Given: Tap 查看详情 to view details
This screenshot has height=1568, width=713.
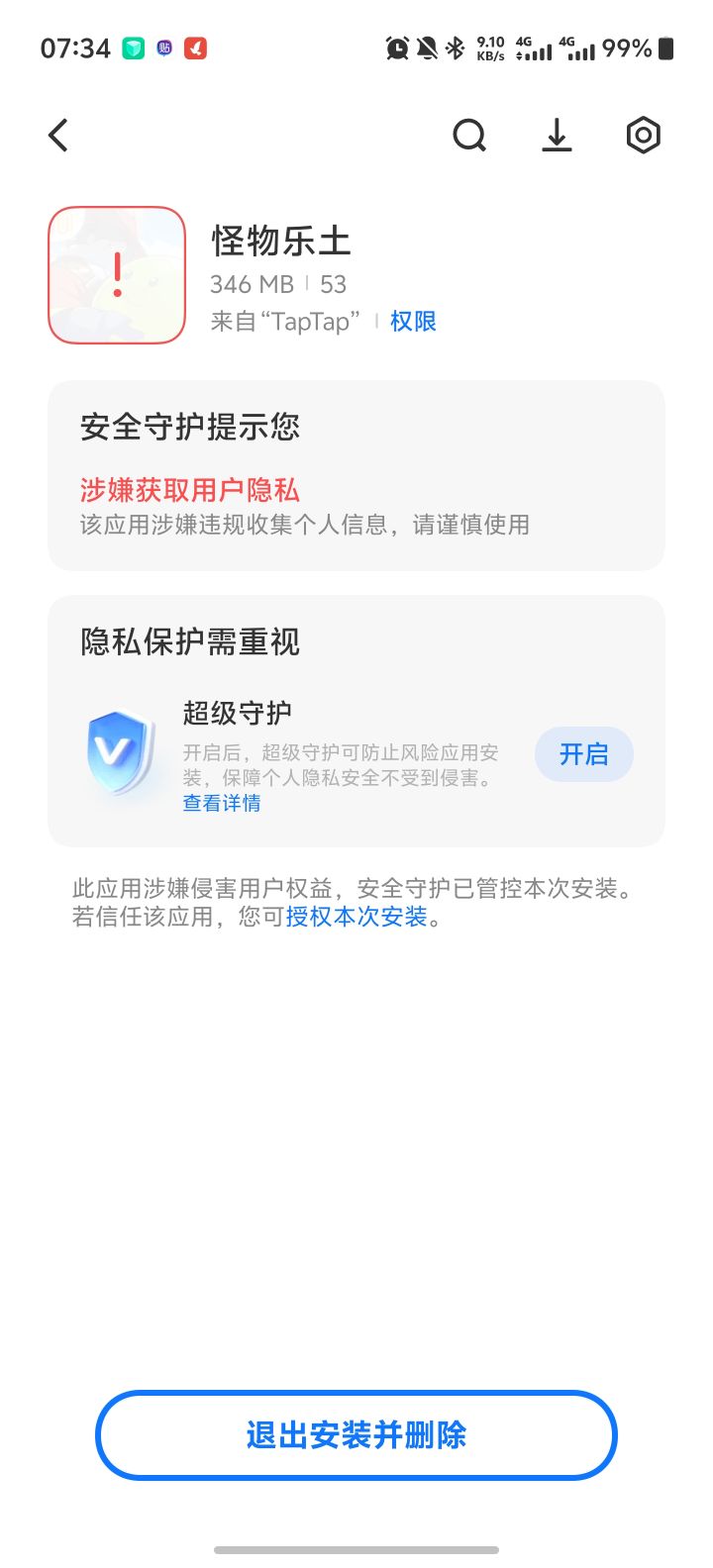Looking at the screenshot, I should click(x=220, y=803).
